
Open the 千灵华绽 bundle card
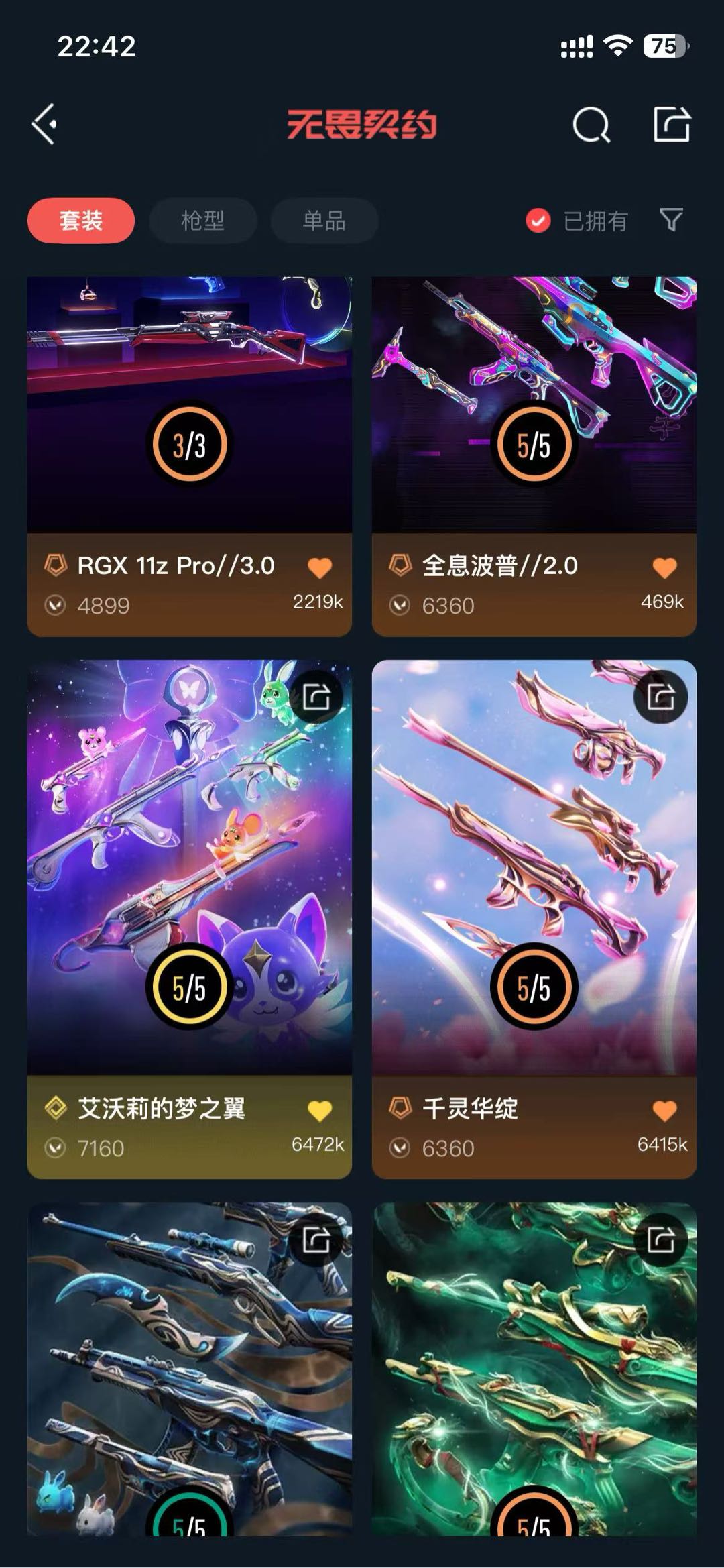pyautogui.click(x=534, y=865)
